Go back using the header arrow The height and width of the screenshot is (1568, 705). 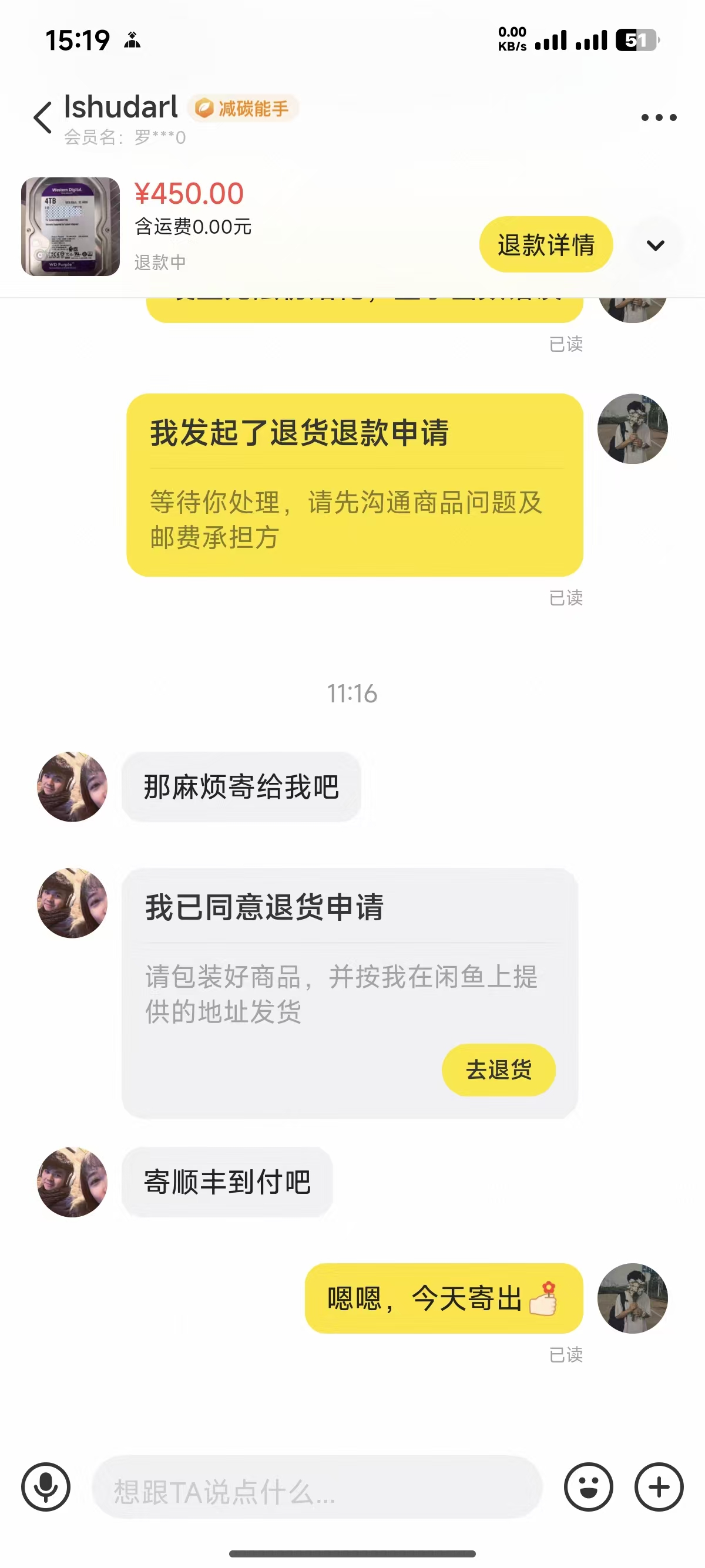pyautogui.click(x=43, y=117)
